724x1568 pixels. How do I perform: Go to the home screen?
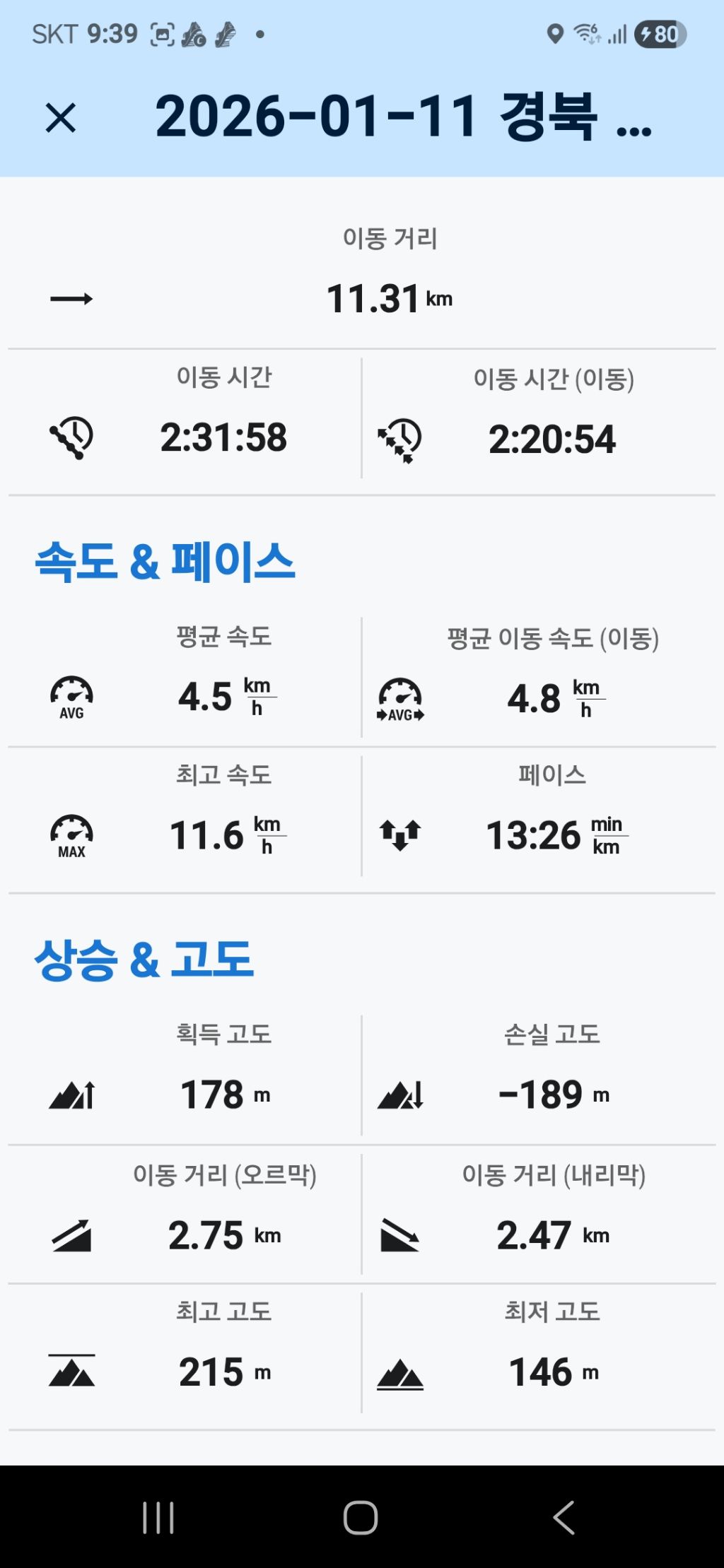[361, 1518]
